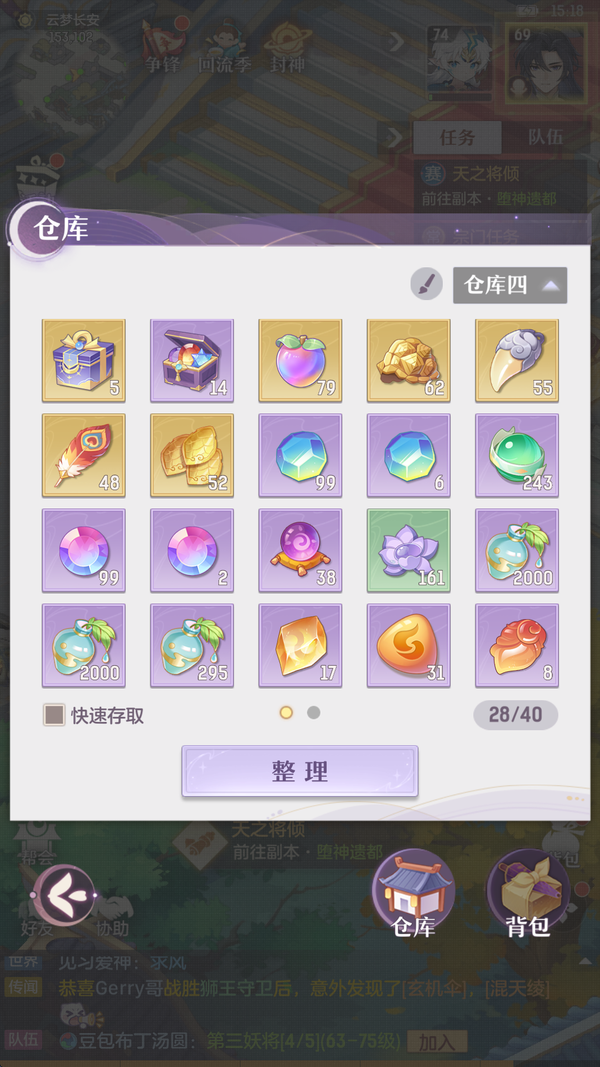Select the fang tooth item with 55

[516, 361]
